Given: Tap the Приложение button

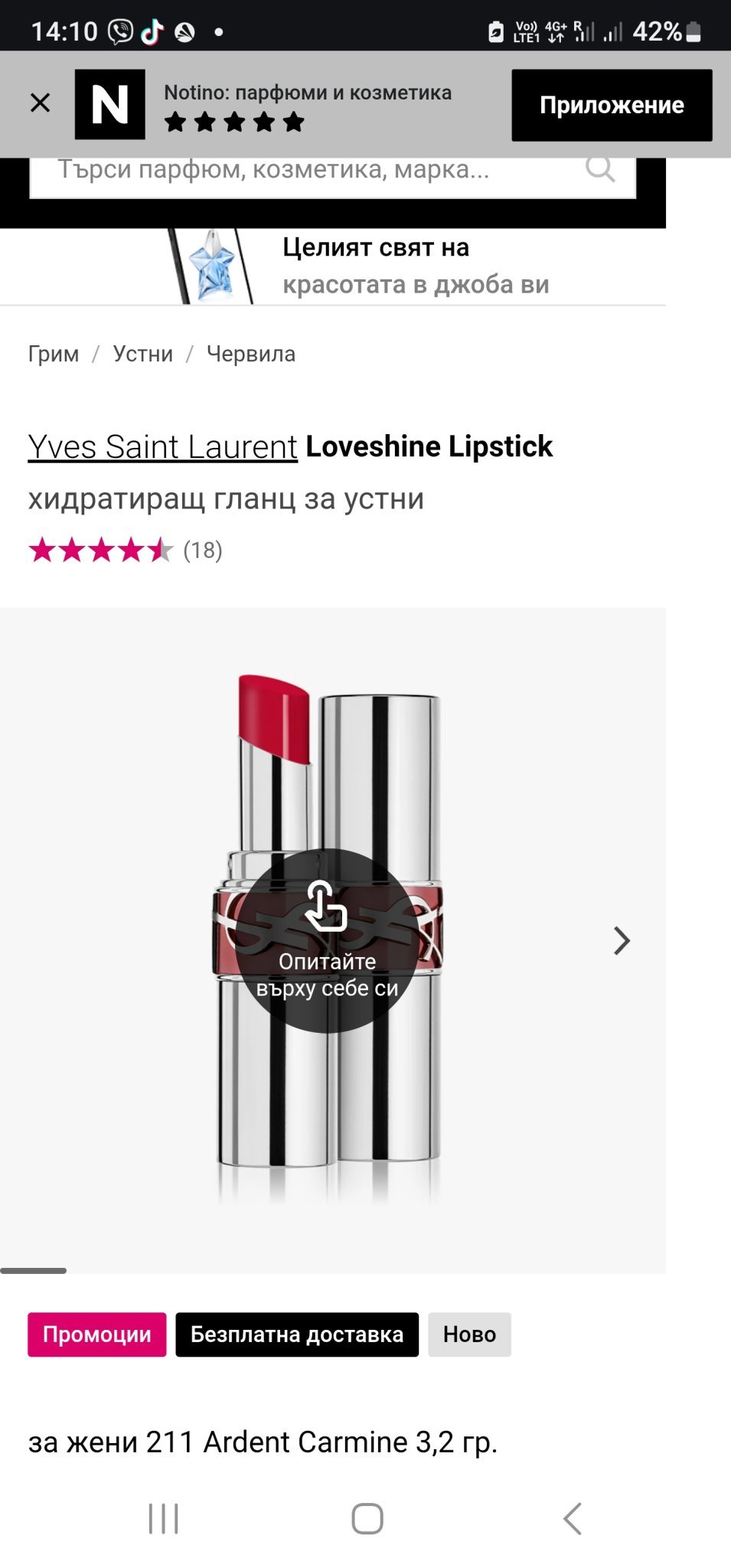Looking at the screenshot, I should click(x=612, y=105).
